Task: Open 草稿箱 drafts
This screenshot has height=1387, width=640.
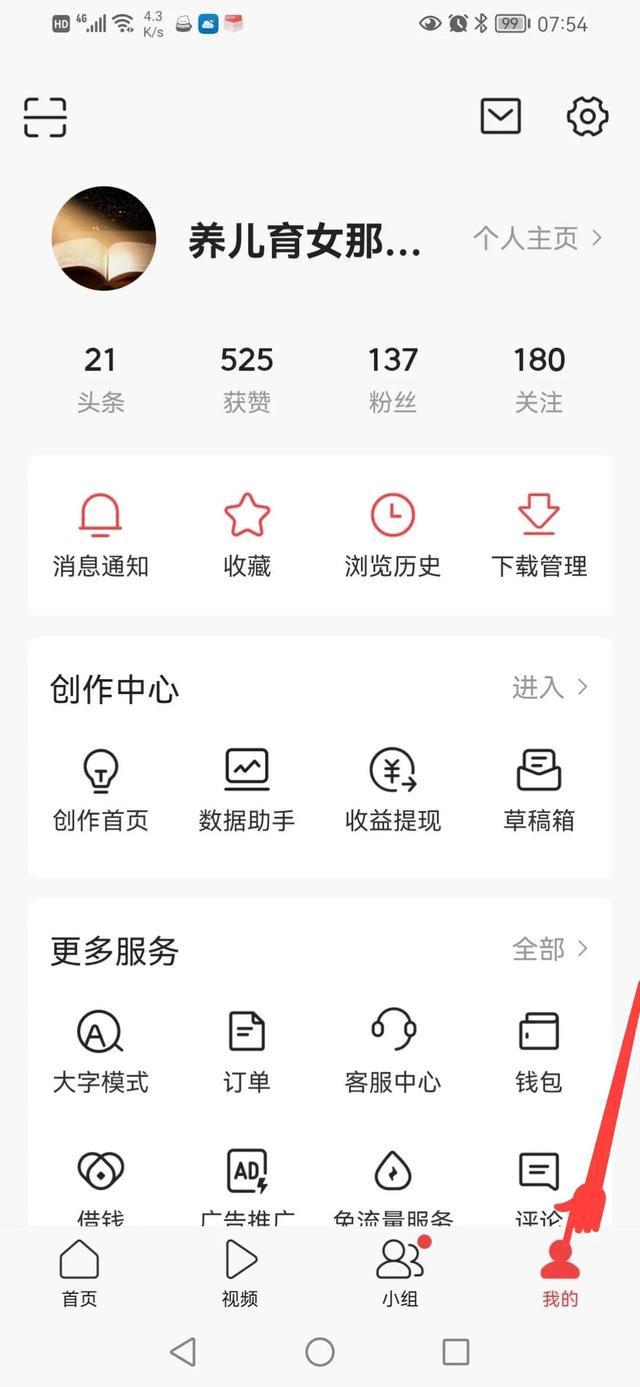Action: pyautogui.click(x=539, y=790)
